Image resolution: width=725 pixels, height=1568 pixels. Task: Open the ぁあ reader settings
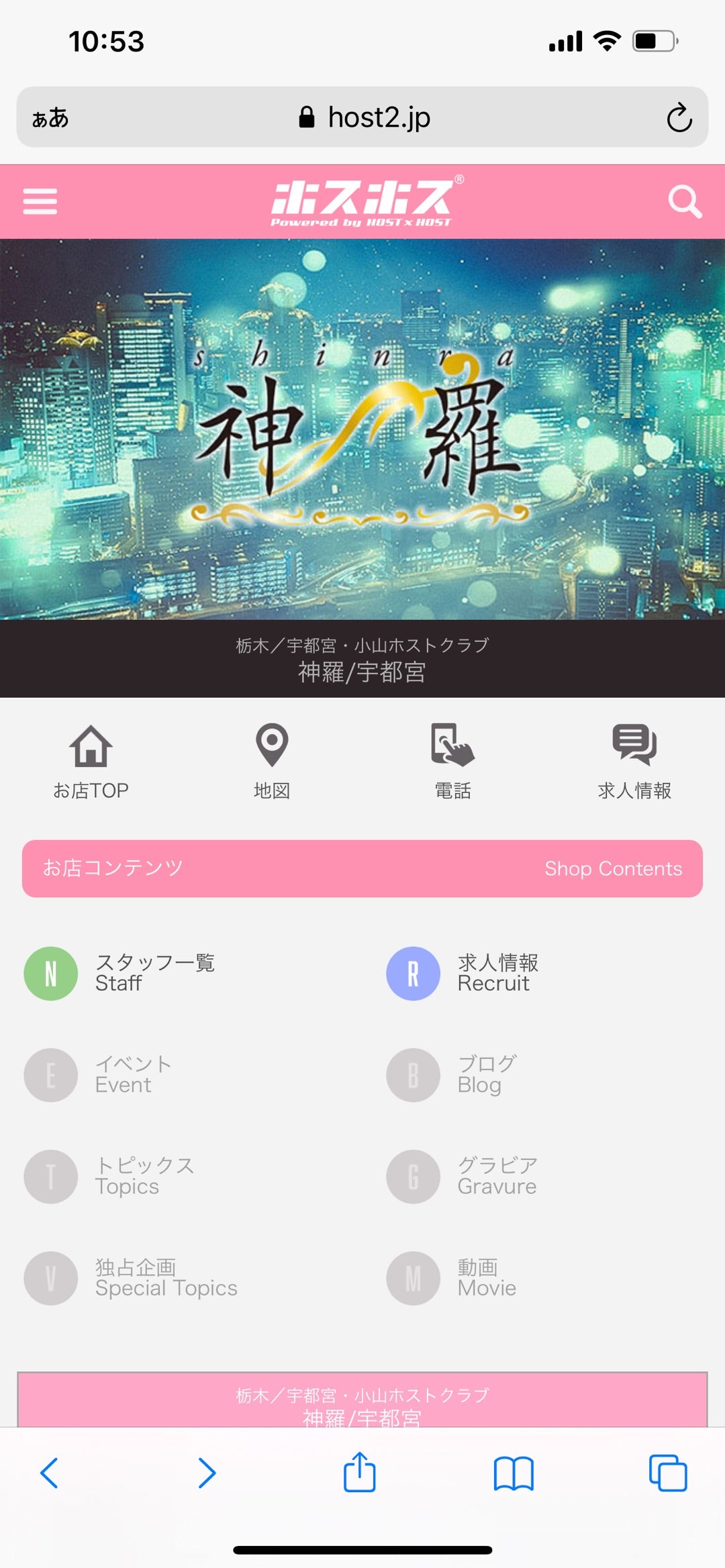[50, 118]
